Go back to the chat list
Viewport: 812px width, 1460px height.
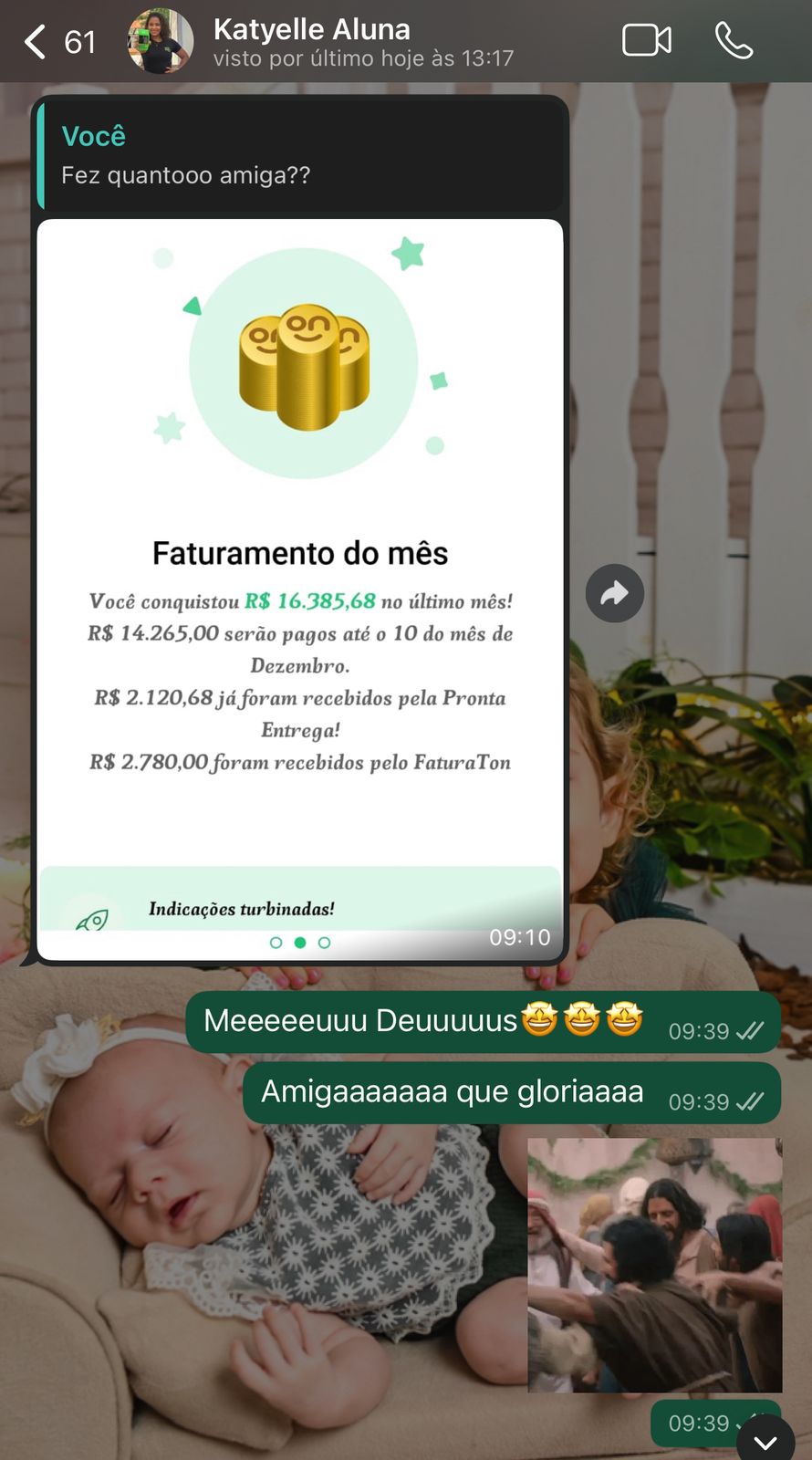coord(36,42)
